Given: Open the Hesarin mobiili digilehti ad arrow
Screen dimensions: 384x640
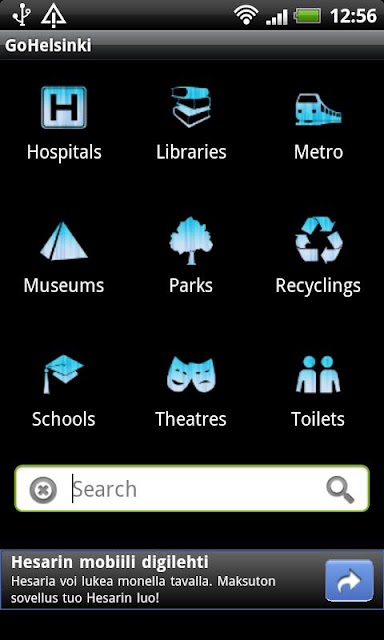Looking at the screenshot, I should 349,580.
